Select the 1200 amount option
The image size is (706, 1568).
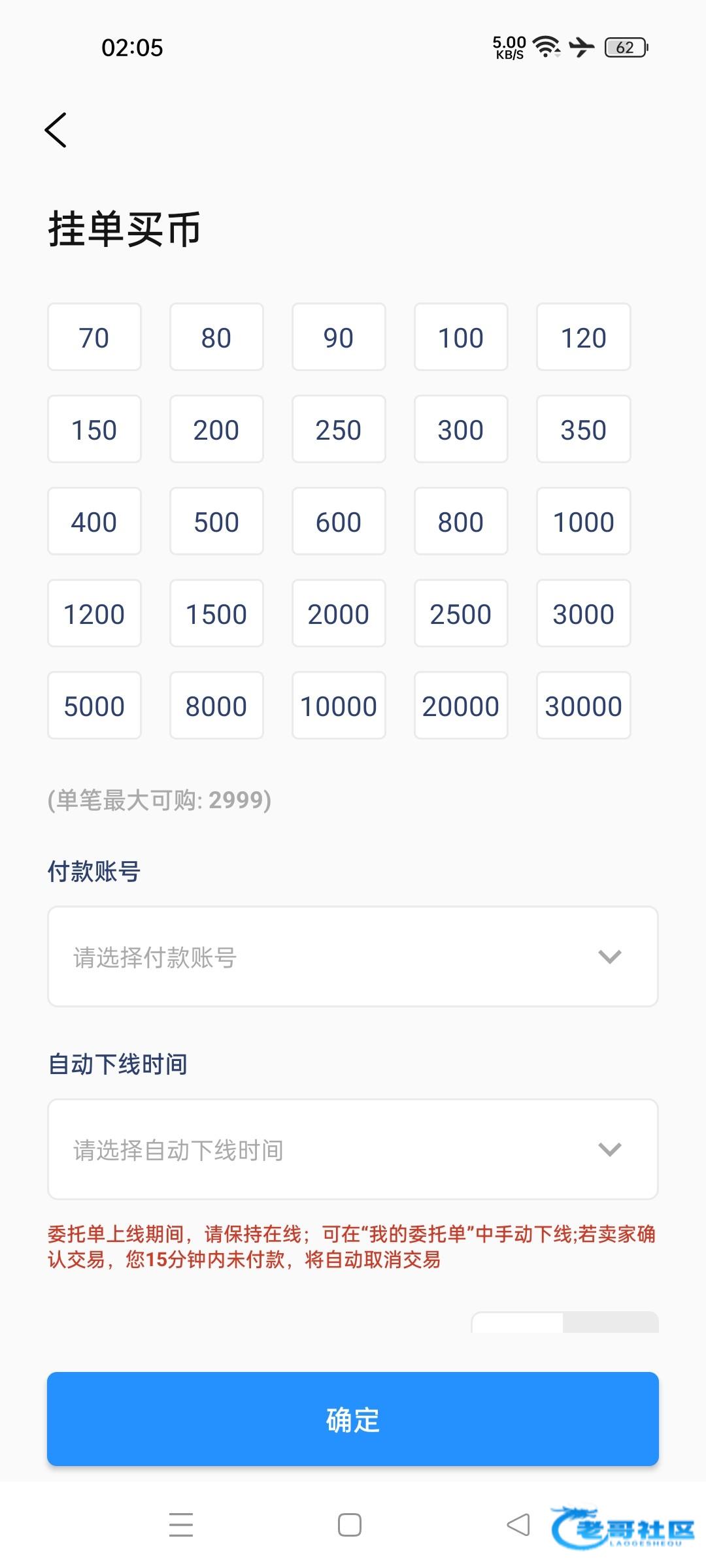click(94, 613)
